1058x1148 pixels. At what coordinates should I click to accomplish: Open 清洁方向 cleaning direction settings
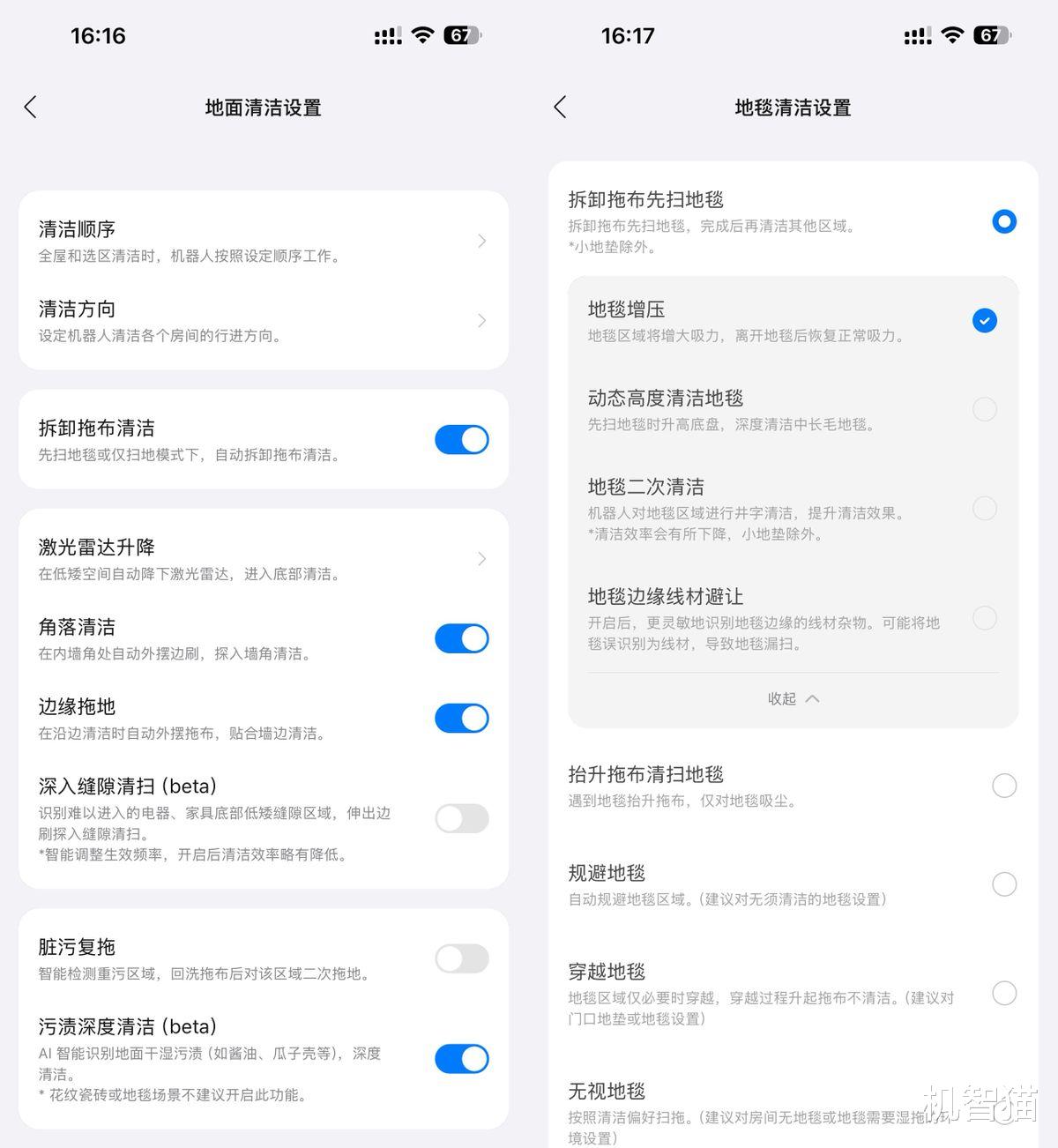point(261,320)
